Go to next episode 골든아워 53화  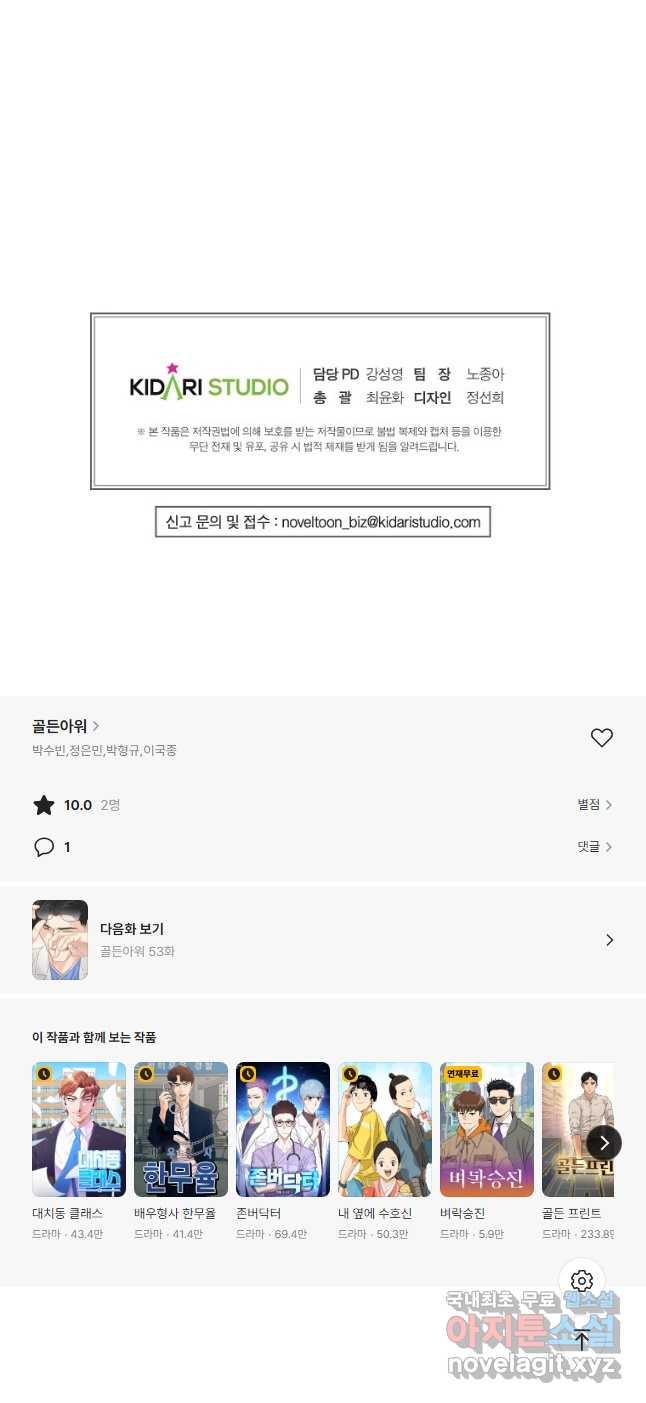click(x=323, y=940)
